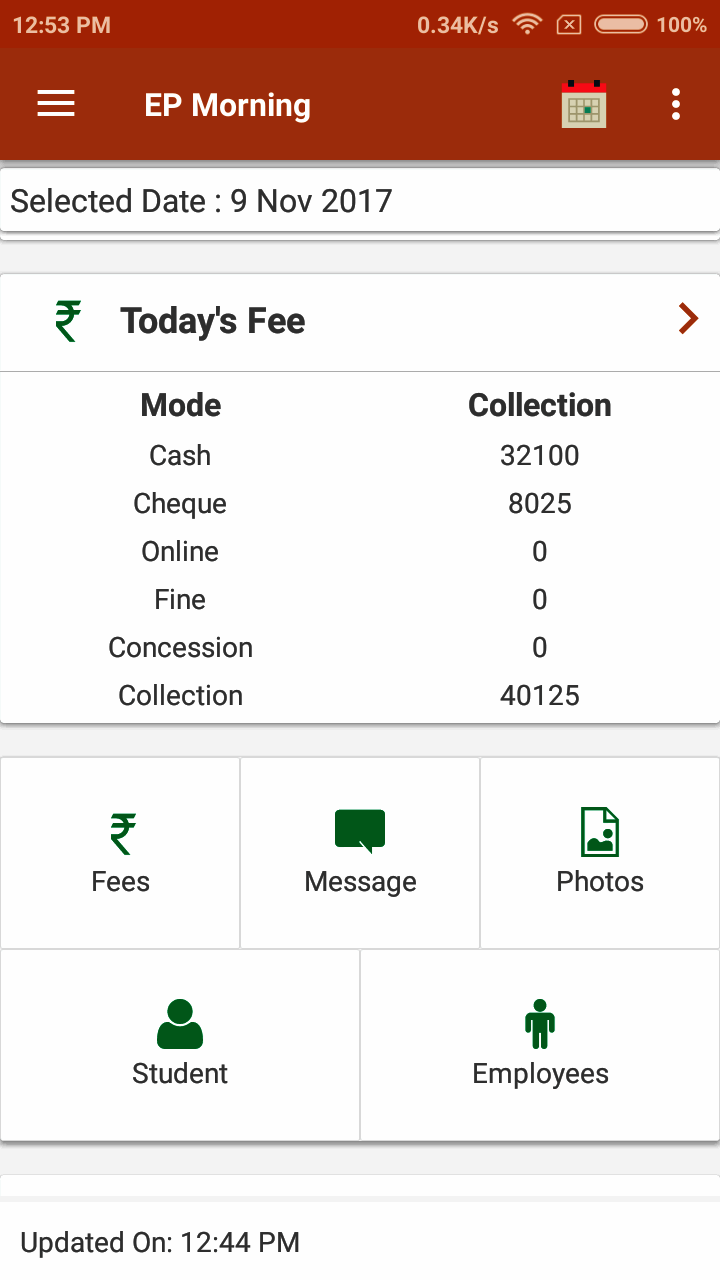Open the Fees section icon
Screen dimensions: 720x1280
click(x=120, y=833)
